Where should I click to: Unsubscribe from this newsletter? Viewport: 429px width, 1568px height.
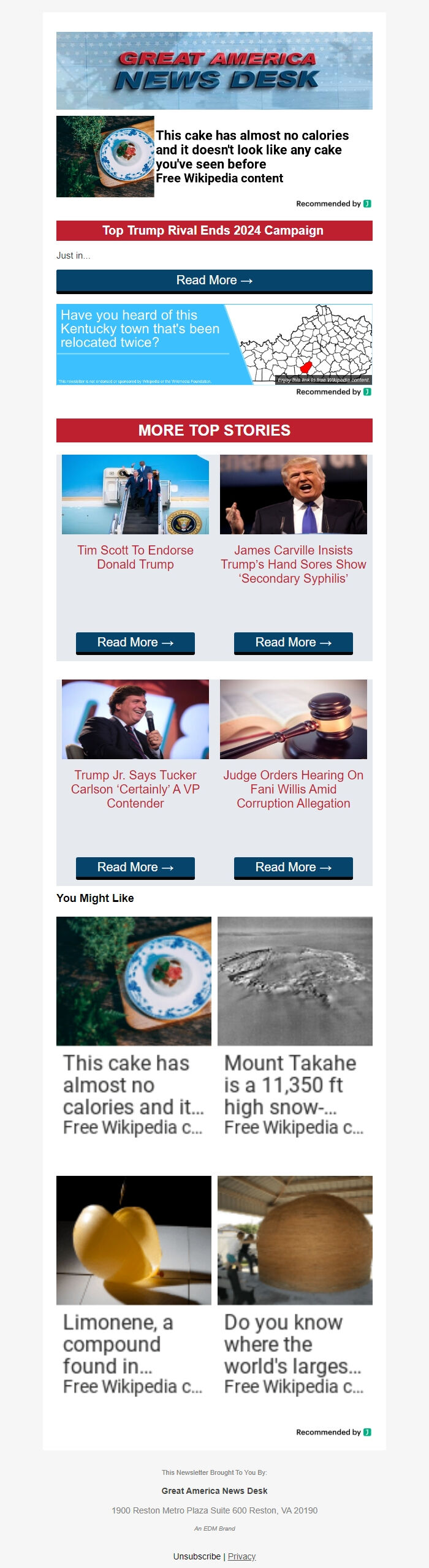tap(197, 1556)
